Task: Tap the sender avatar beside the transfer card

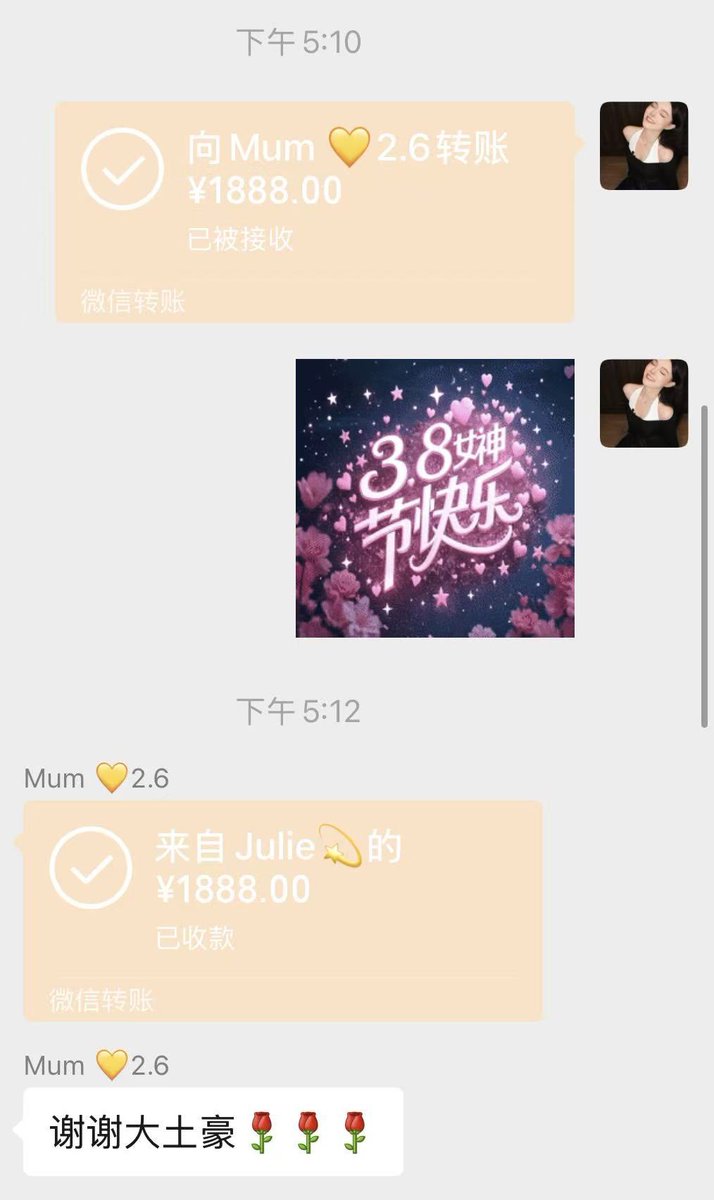Action: pos(643,146)
